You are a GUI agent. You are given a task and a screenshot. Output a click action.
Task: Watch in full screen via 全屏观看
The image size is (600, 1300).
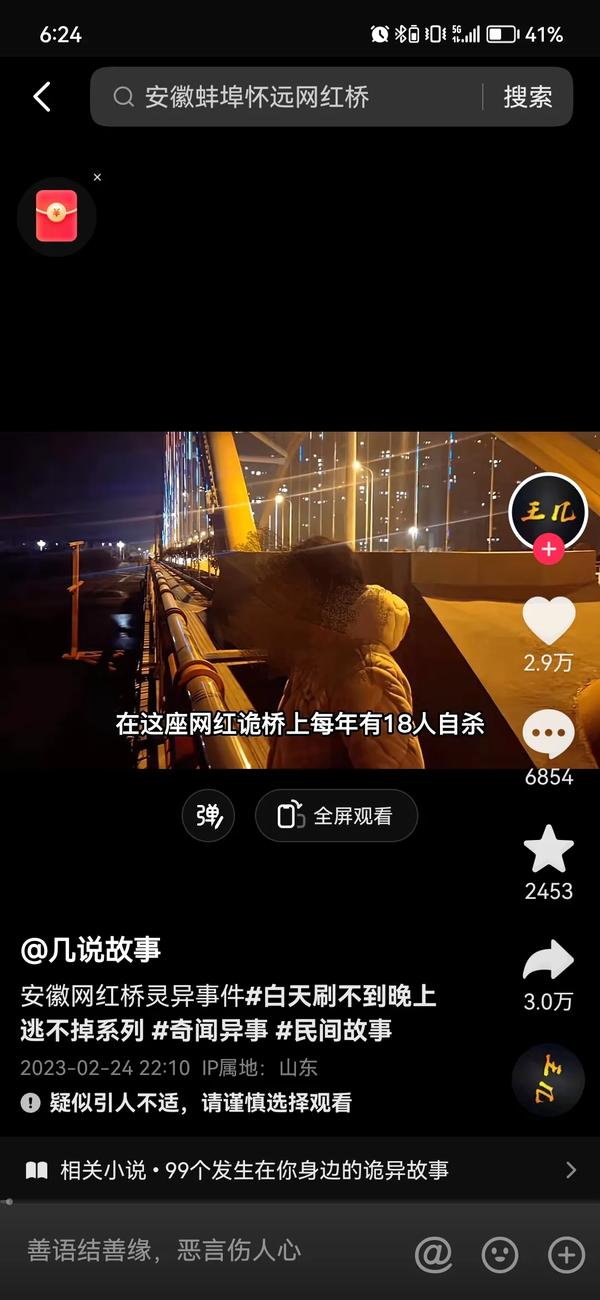336,816
